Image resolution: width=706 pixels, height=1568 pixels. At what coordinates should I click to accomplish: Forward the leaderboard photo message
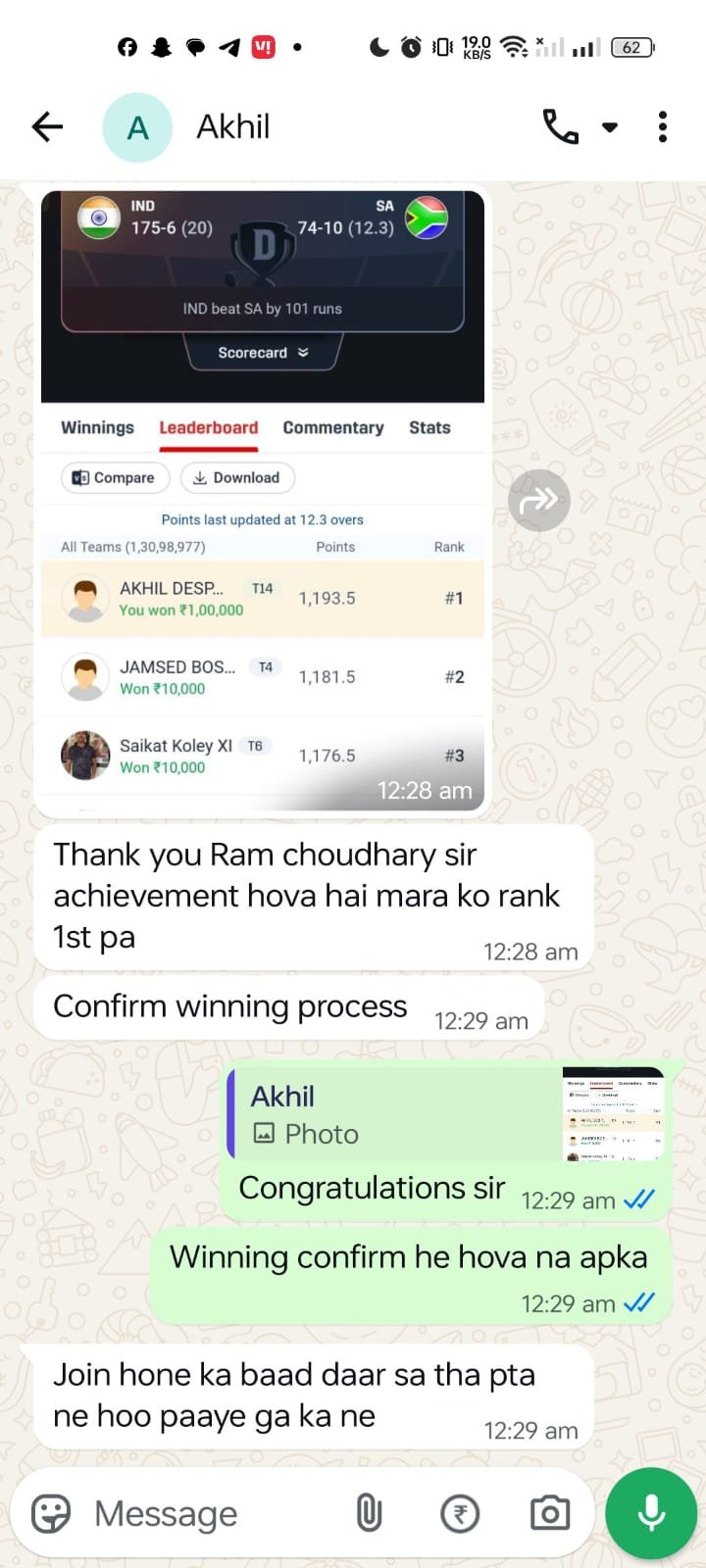point(538,501)
